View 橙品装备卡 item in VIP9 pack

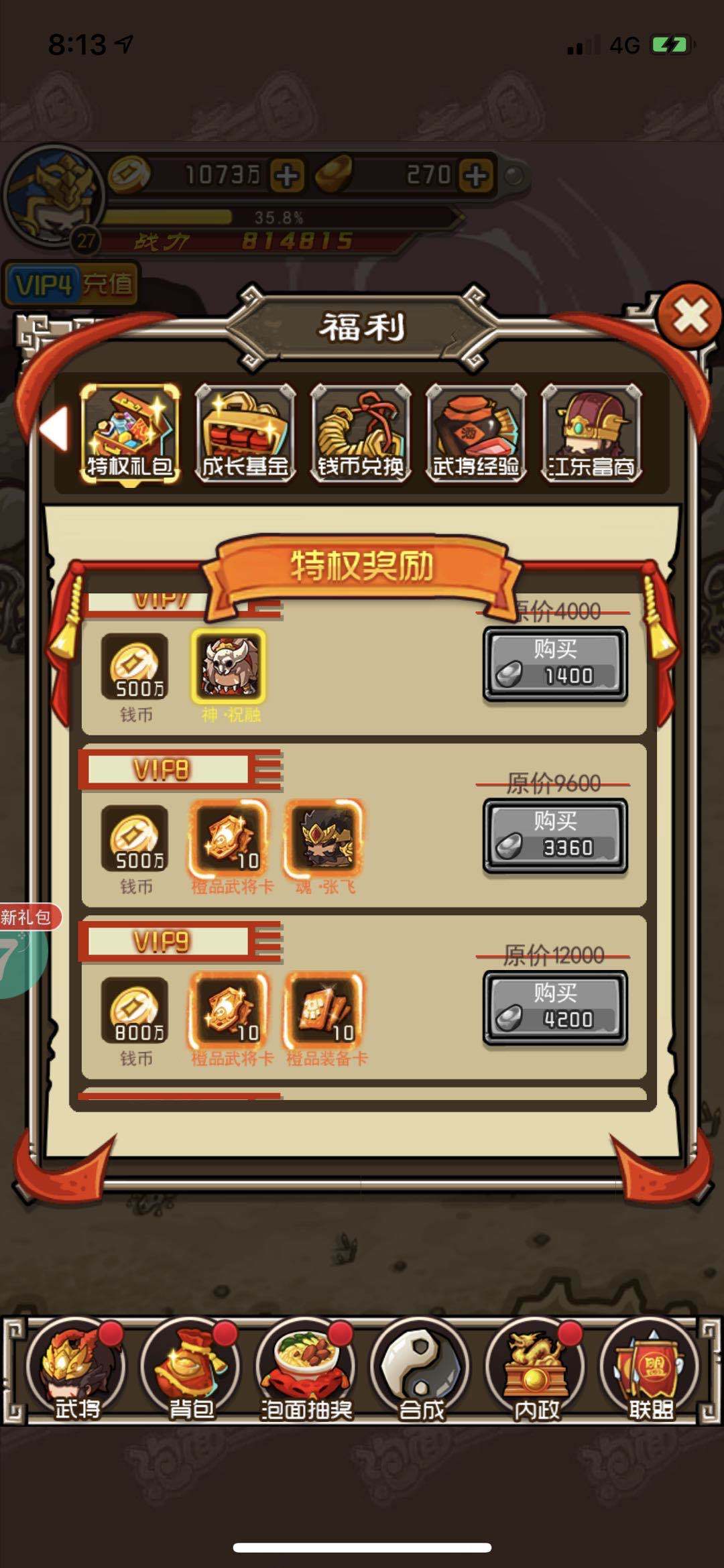pyautogui.click(x=324, y=1010)
